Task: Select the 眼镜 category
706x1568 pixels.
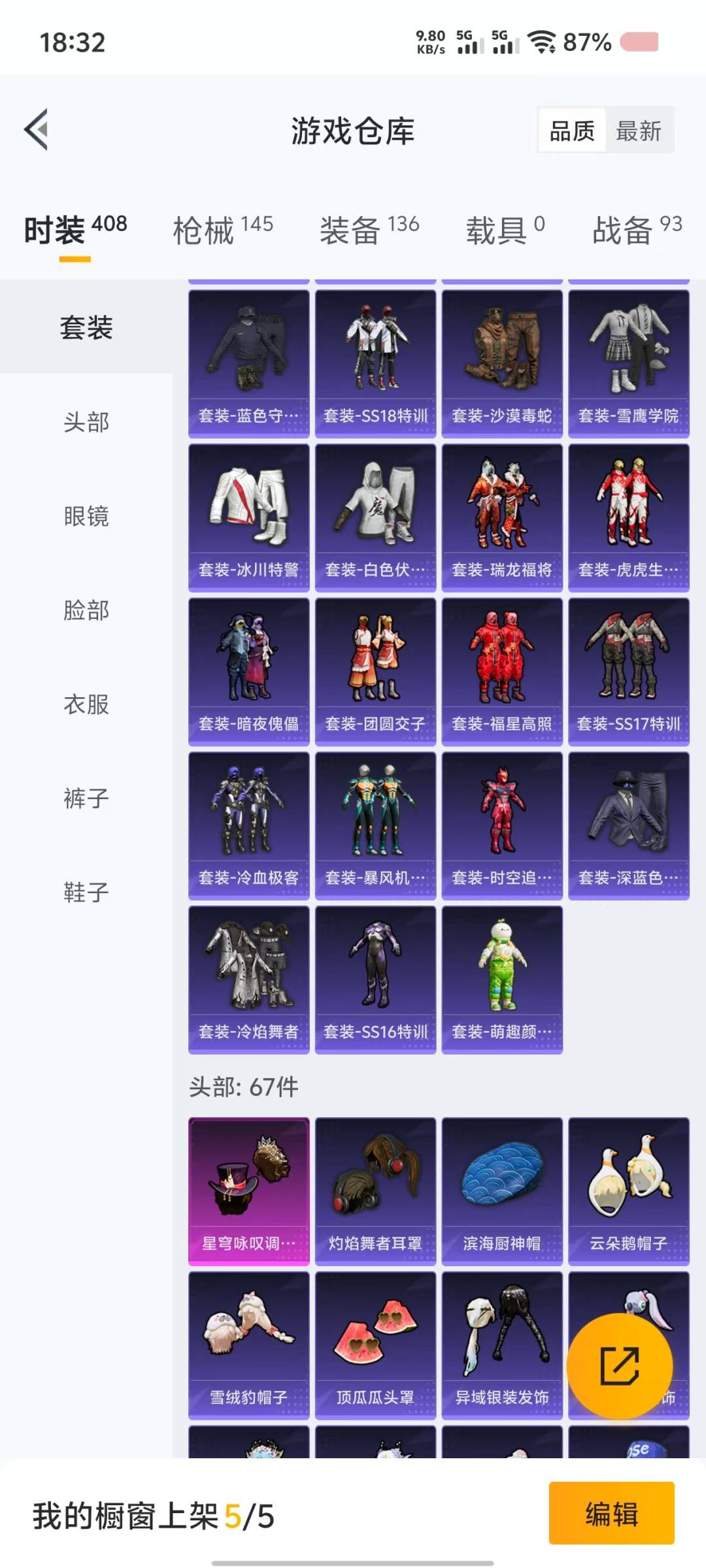Action: click(x=86, y=516)
